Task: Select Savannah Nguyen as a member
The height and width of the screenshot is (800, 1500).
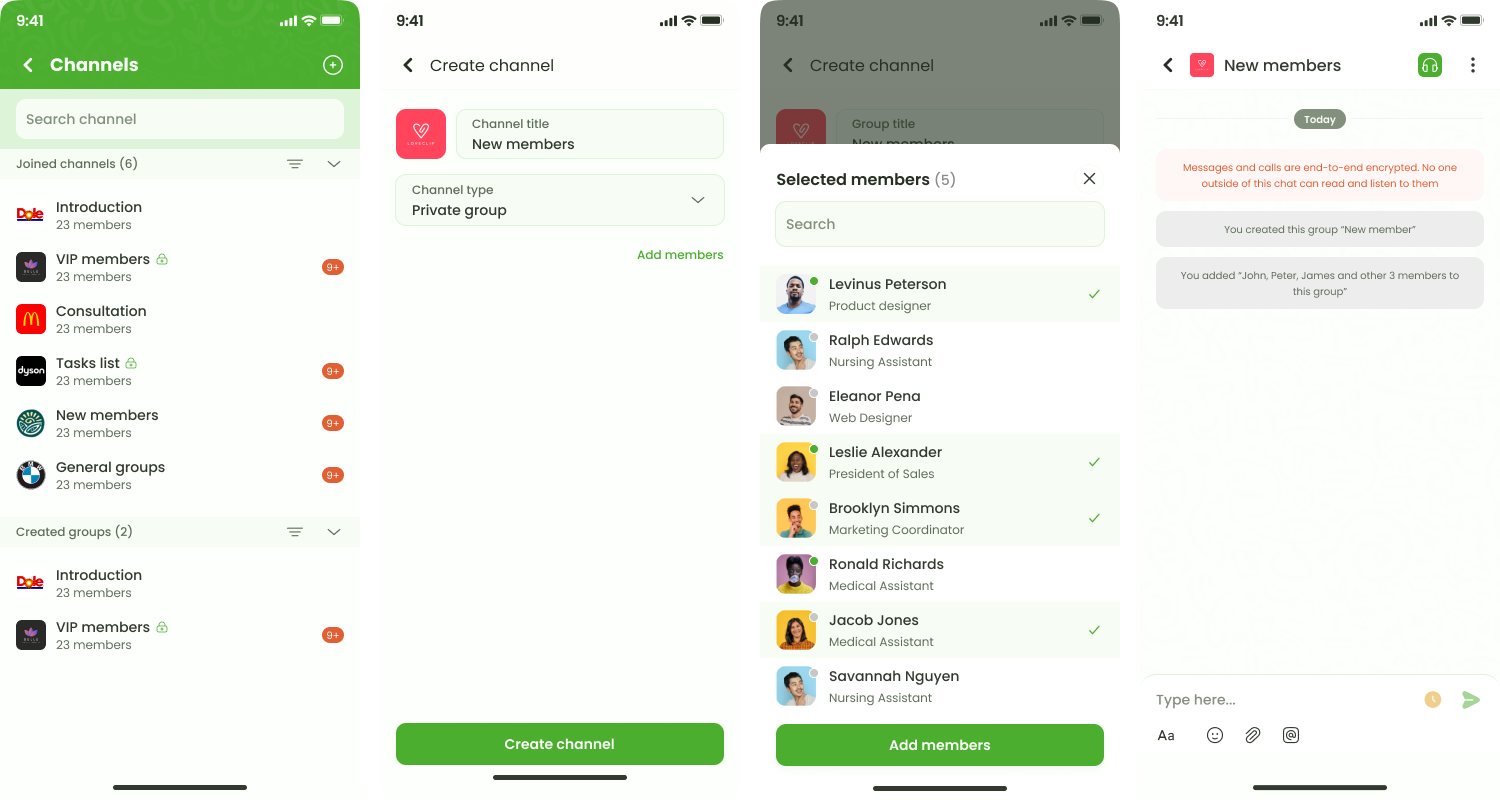Action: pyautogui.click(x=940, y=686)
